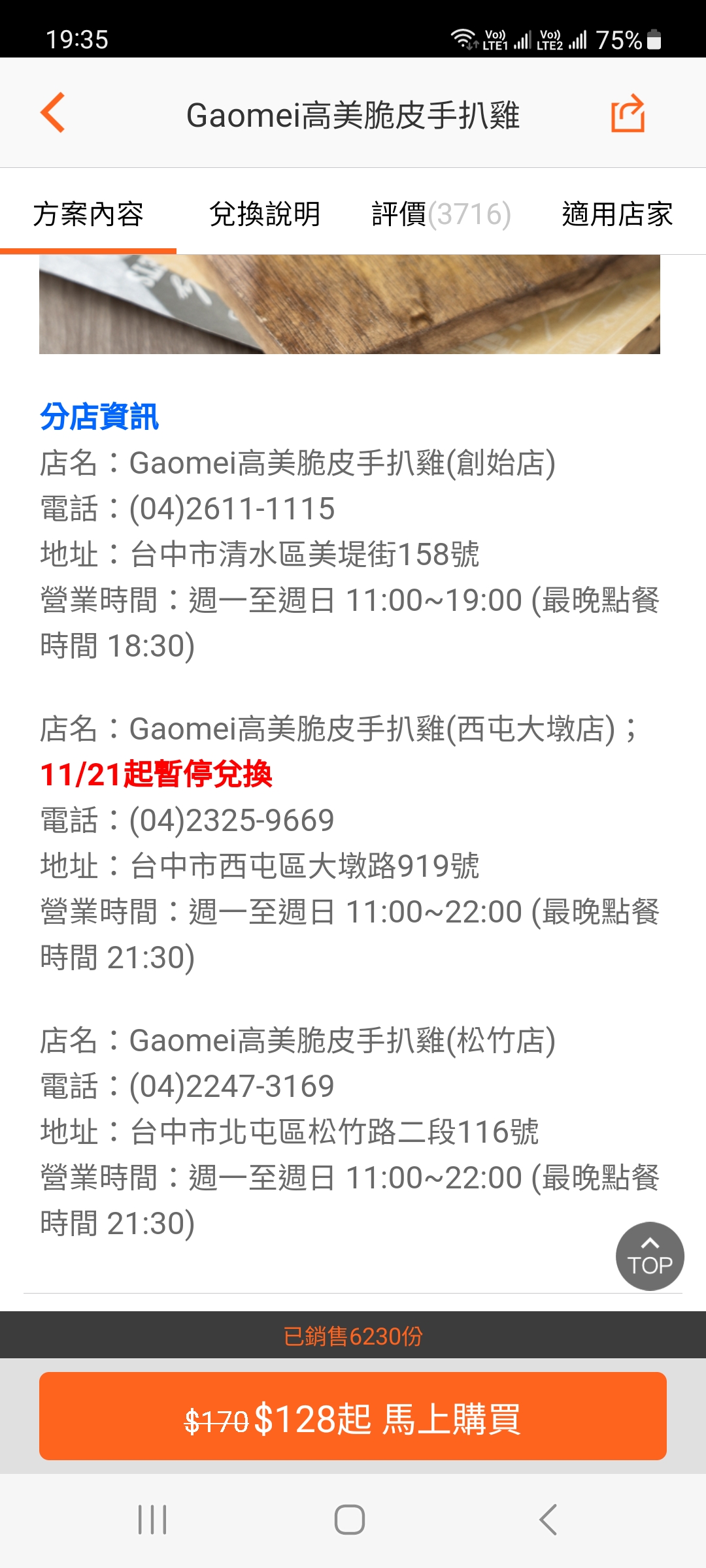Jump to top with TOP button
This screenshot has height=1568, width=706.
(650, 1256)
